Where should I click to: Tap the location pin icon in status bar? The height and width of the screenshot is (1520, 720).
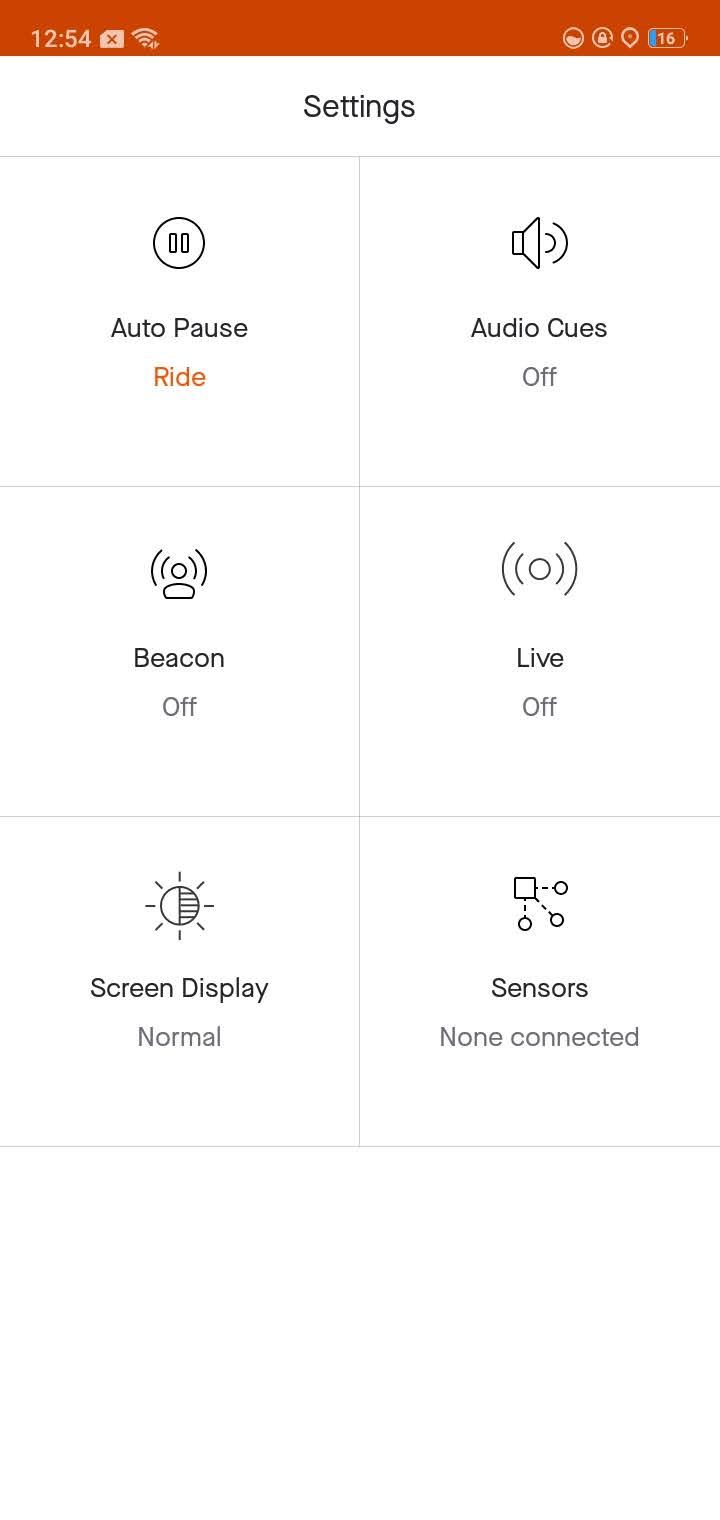[629, 38]
